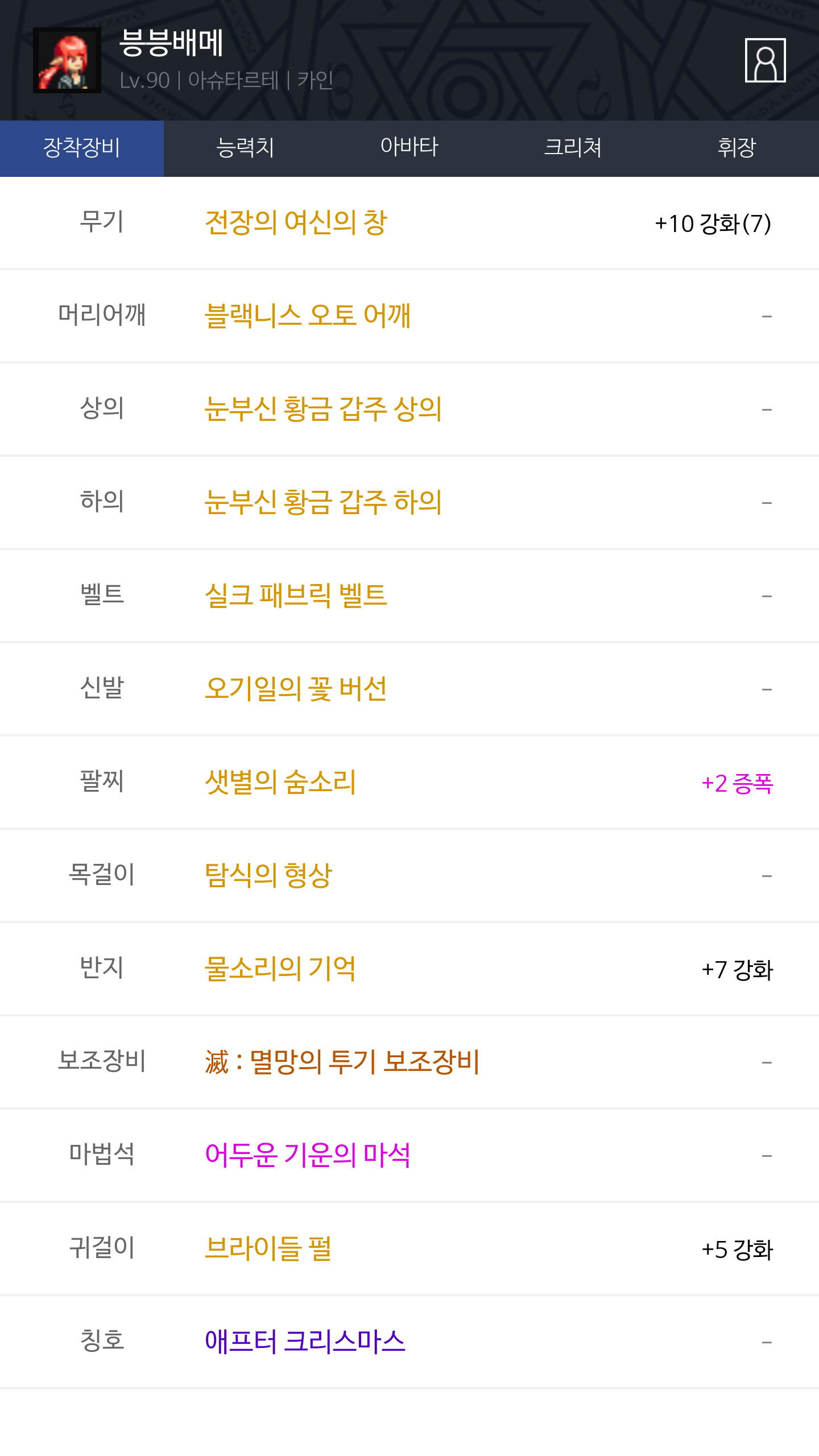Open the character profile icon
The height and width of the screenshot is (1456, 819).
coord(765,60)
